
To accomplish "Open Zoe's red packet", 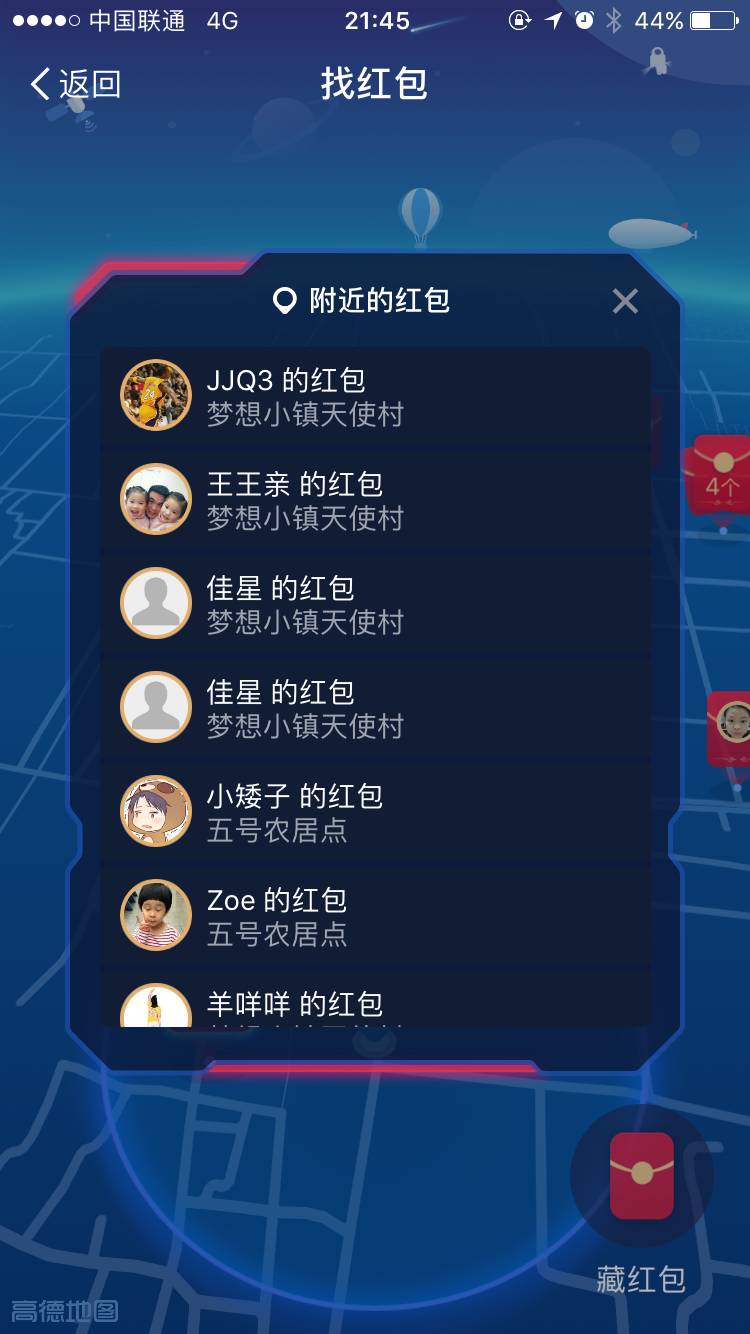I will coord(375,916).
